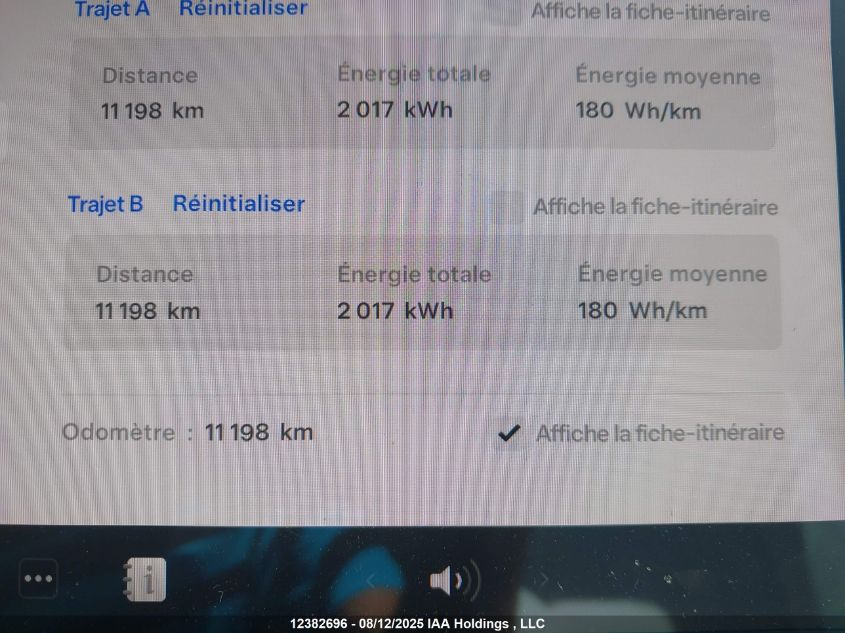Check Affiche la fiche-itinéraire for Trajet A
The image size is (845, 633).
click(506, 12)
